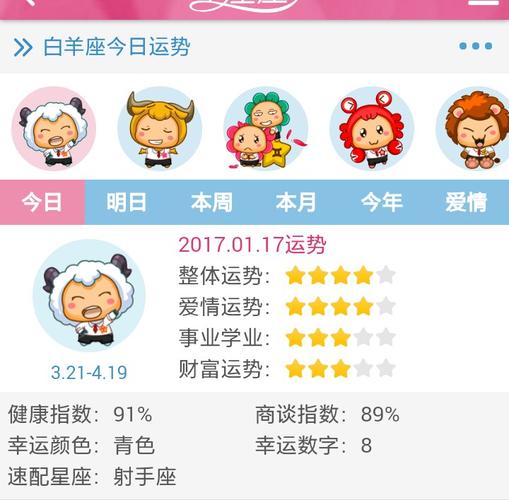Select the Taurus bull avatar
The image size is (509, 500).
160,129
